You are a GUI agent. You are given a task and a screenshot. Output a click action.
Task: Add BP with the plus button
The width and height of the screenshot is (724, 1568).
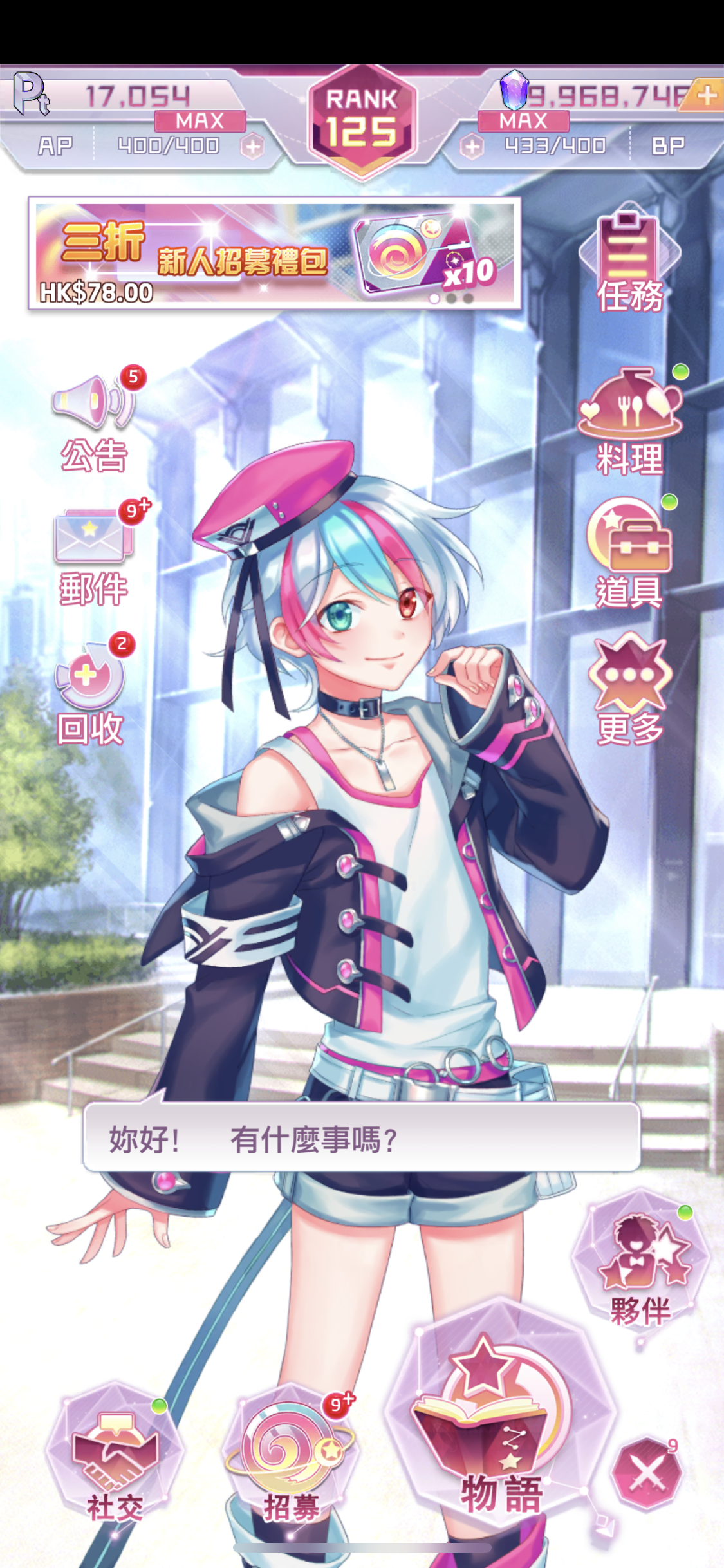coord(472,147)
